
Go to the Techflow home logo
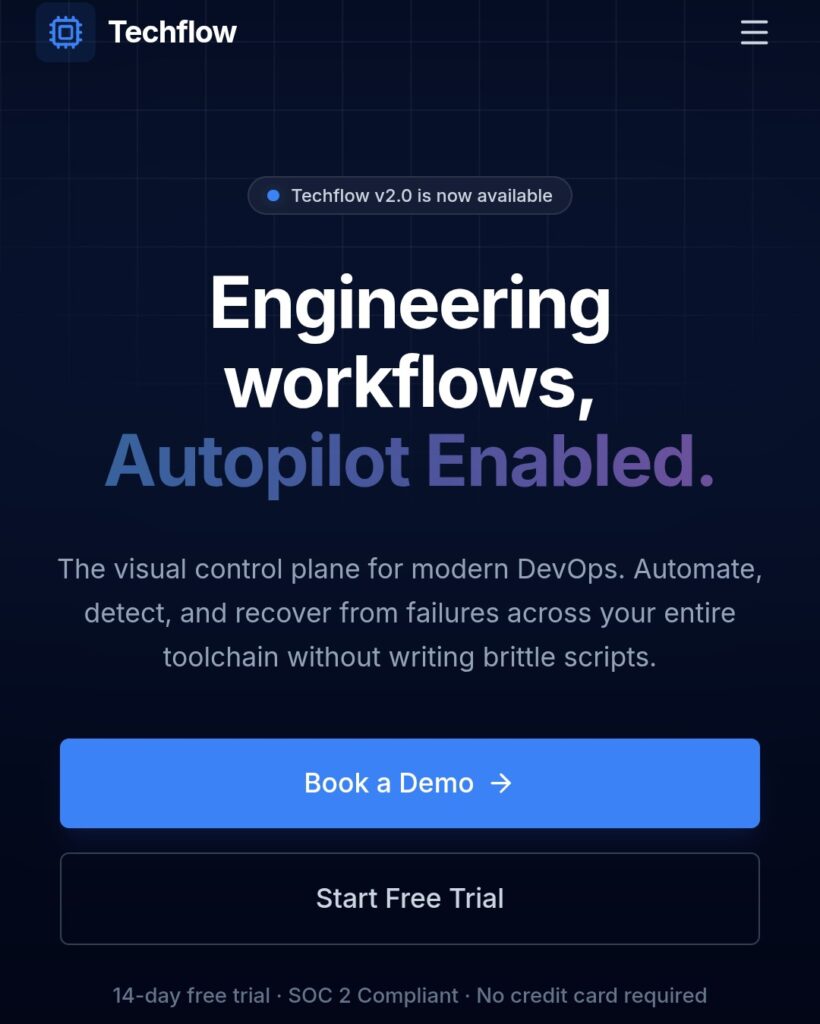point(137,32)
